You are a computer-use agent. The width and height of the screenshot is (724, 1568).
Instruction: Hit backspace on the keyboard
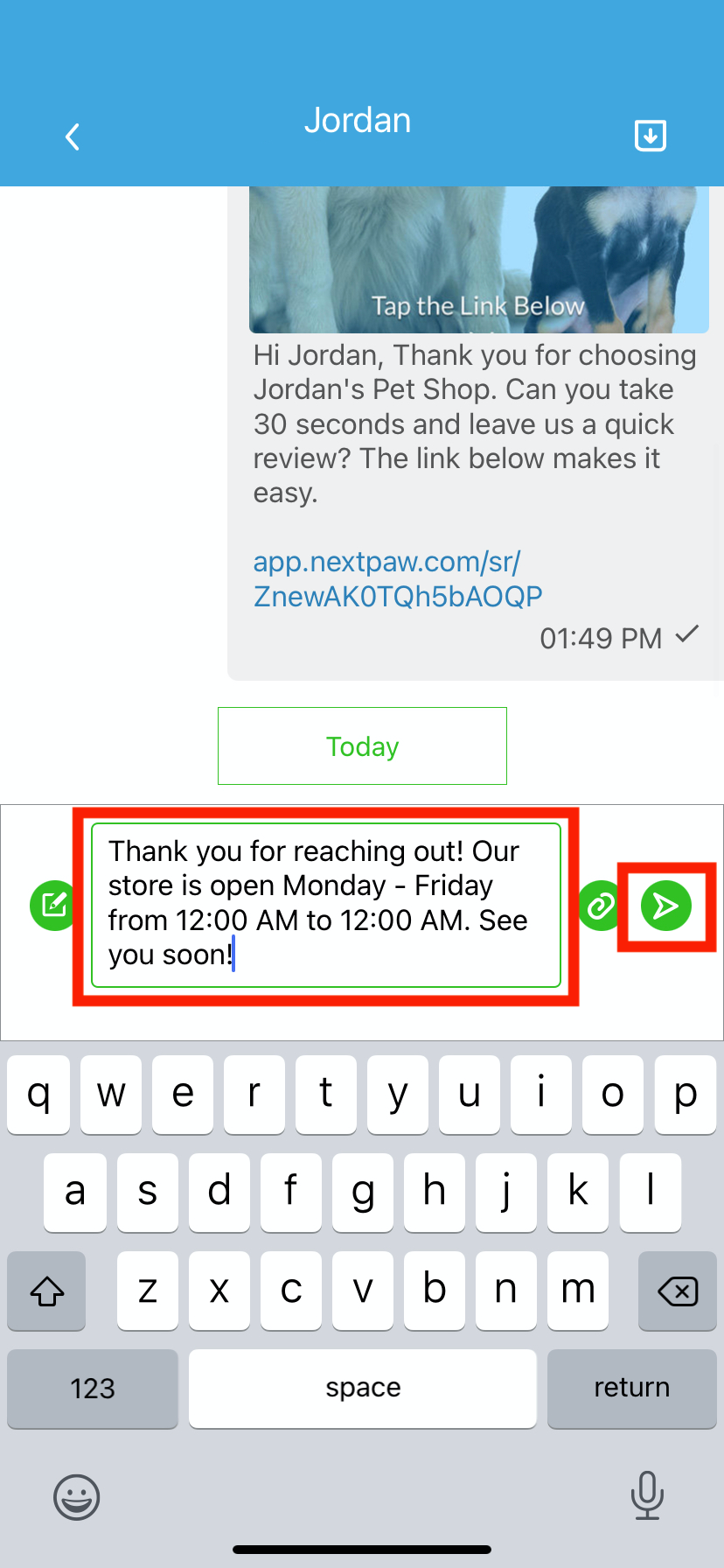pyautogui.click(x=678, y=1291)
